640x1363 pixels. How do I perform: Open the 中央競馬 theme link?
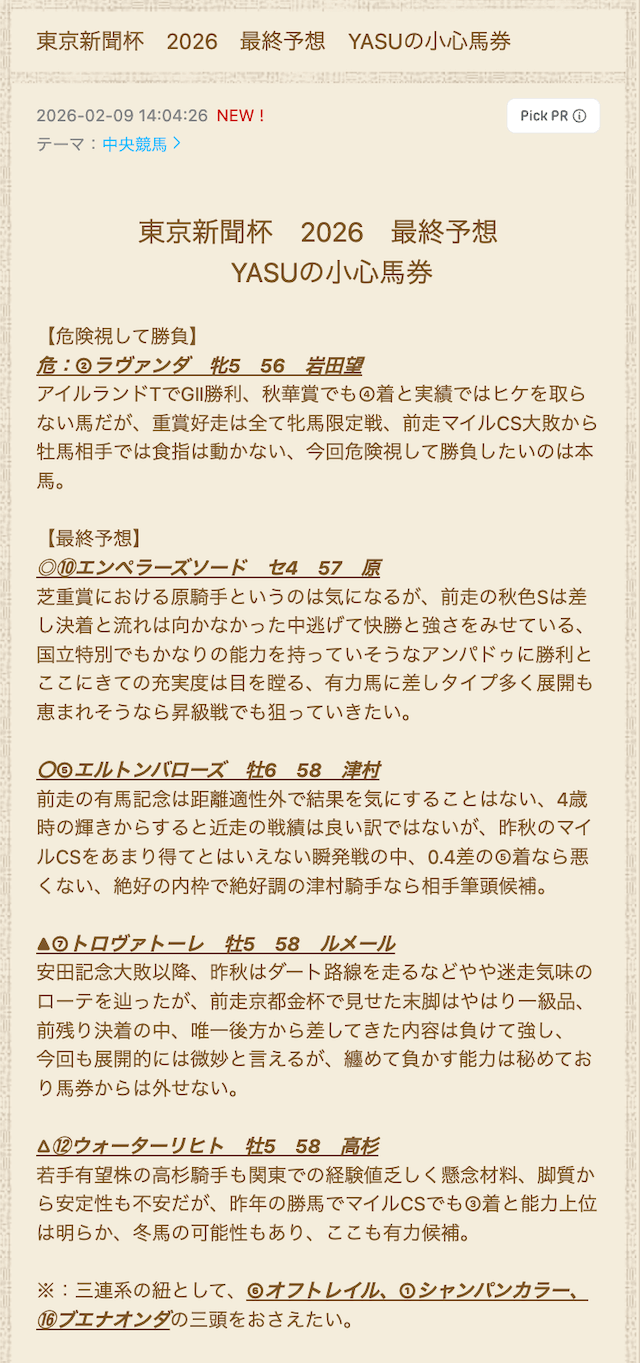[141, 144]
